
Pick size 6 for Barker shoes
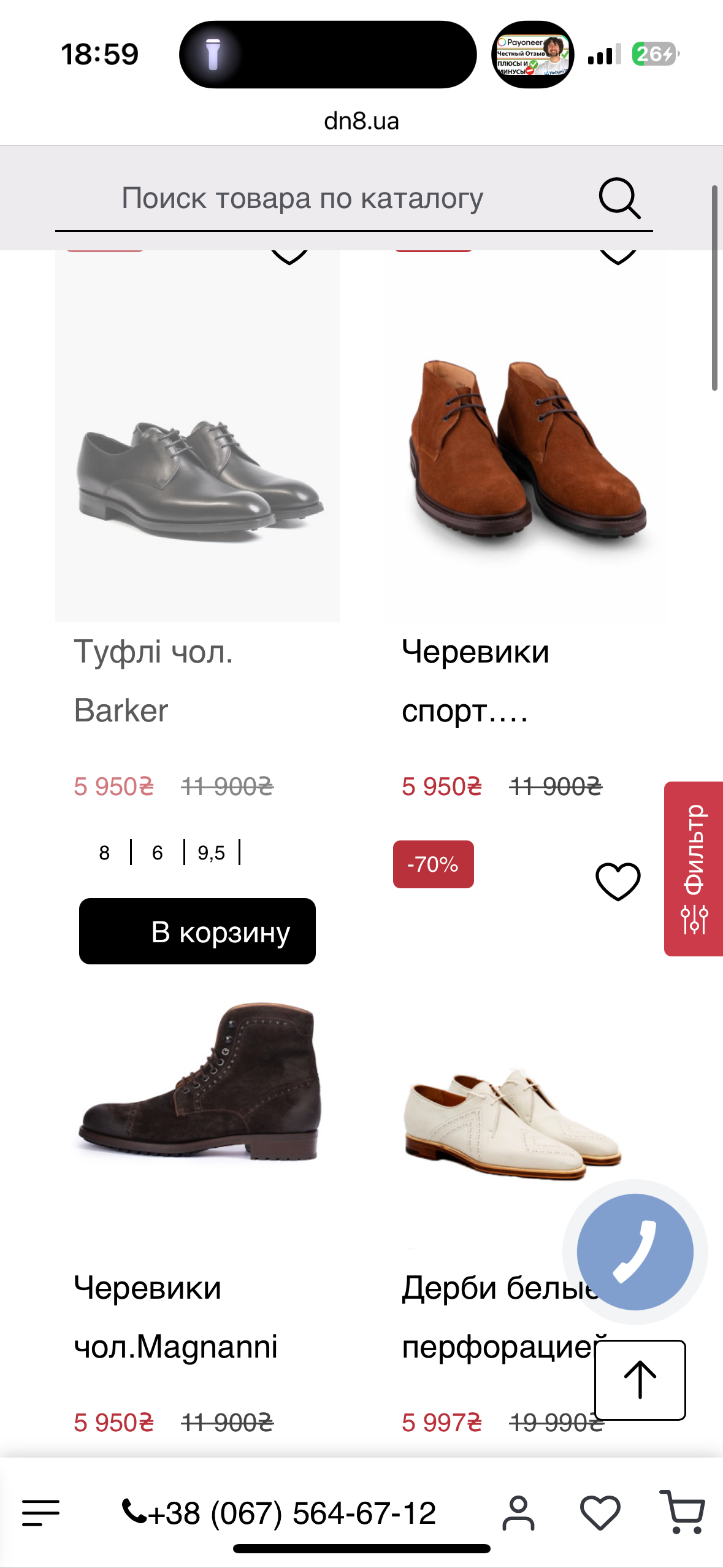tap(158, 853)
